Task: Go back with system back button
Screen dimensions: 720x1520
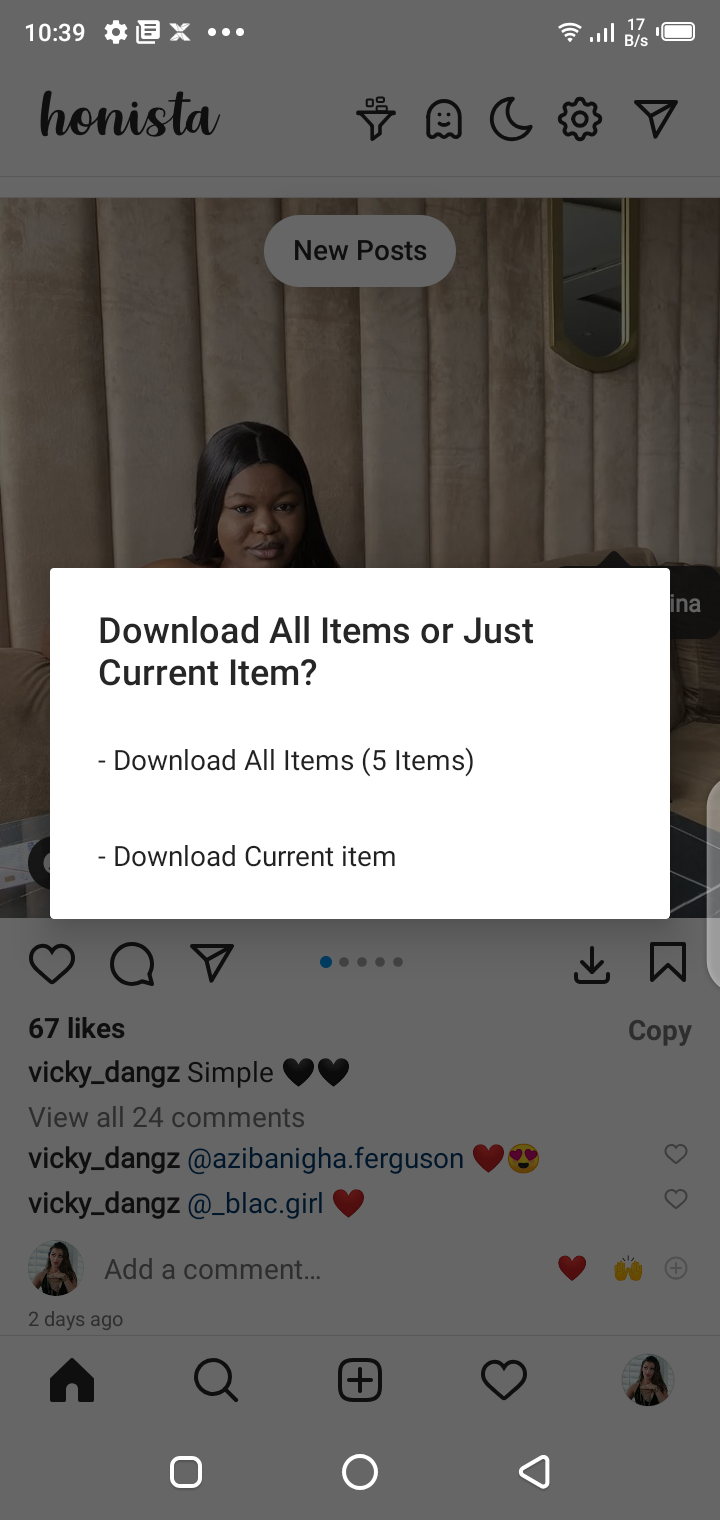Action: (x=534, y=1472)
